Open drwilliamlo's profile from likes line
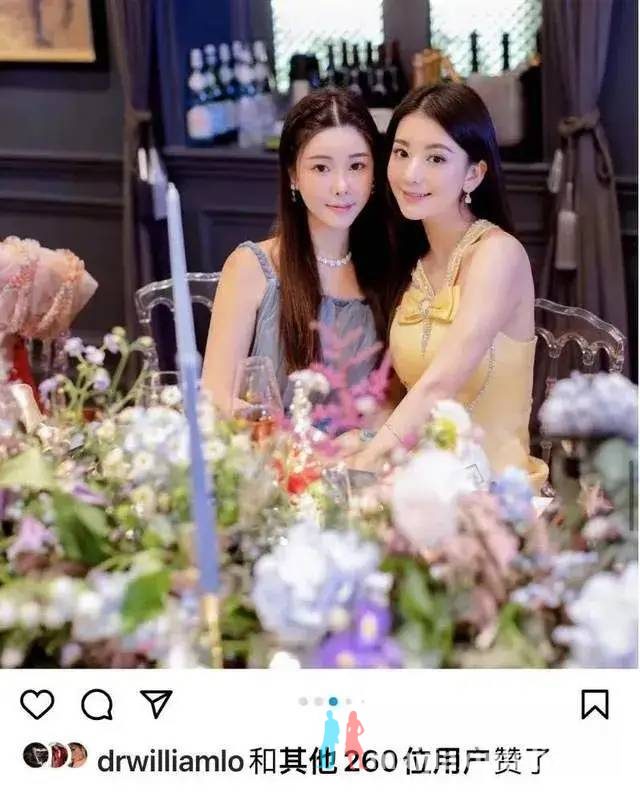Screen dimensions: 640x793 point(170,761)
